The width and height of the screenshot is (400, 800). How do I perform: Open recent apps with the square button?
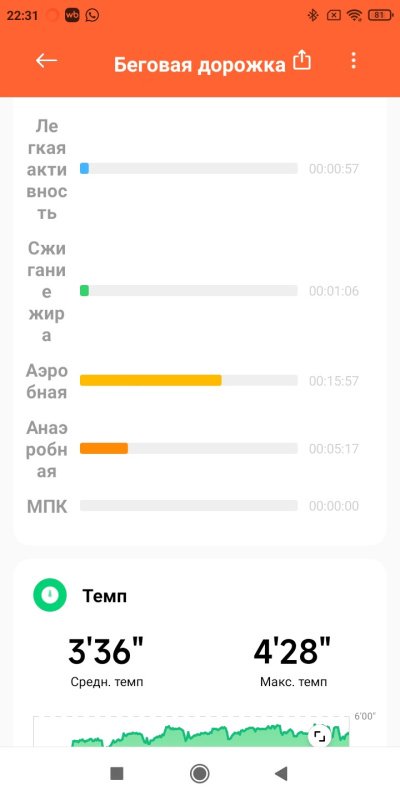click(117, 773)
